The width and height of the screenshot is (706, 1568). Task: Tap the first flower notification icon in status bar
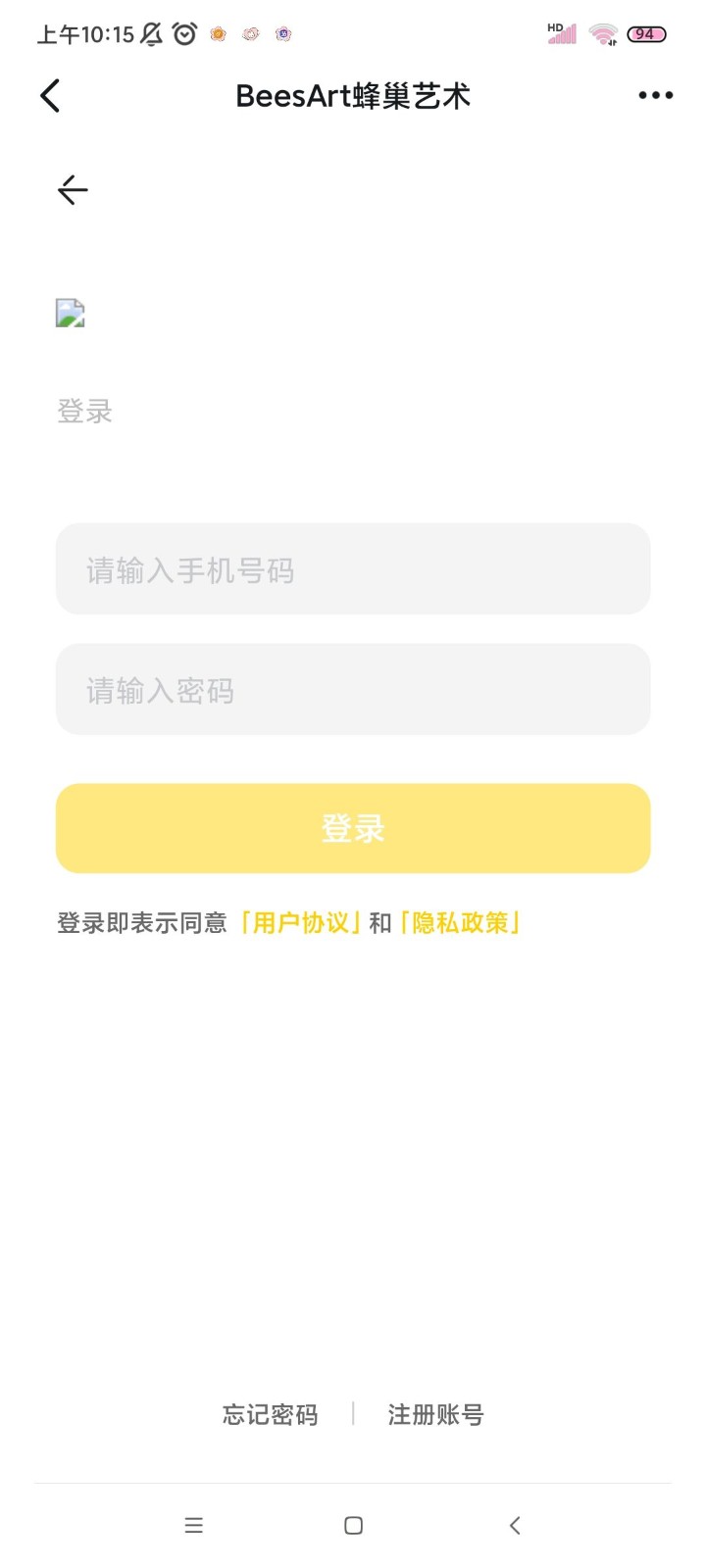coord(218,33)
